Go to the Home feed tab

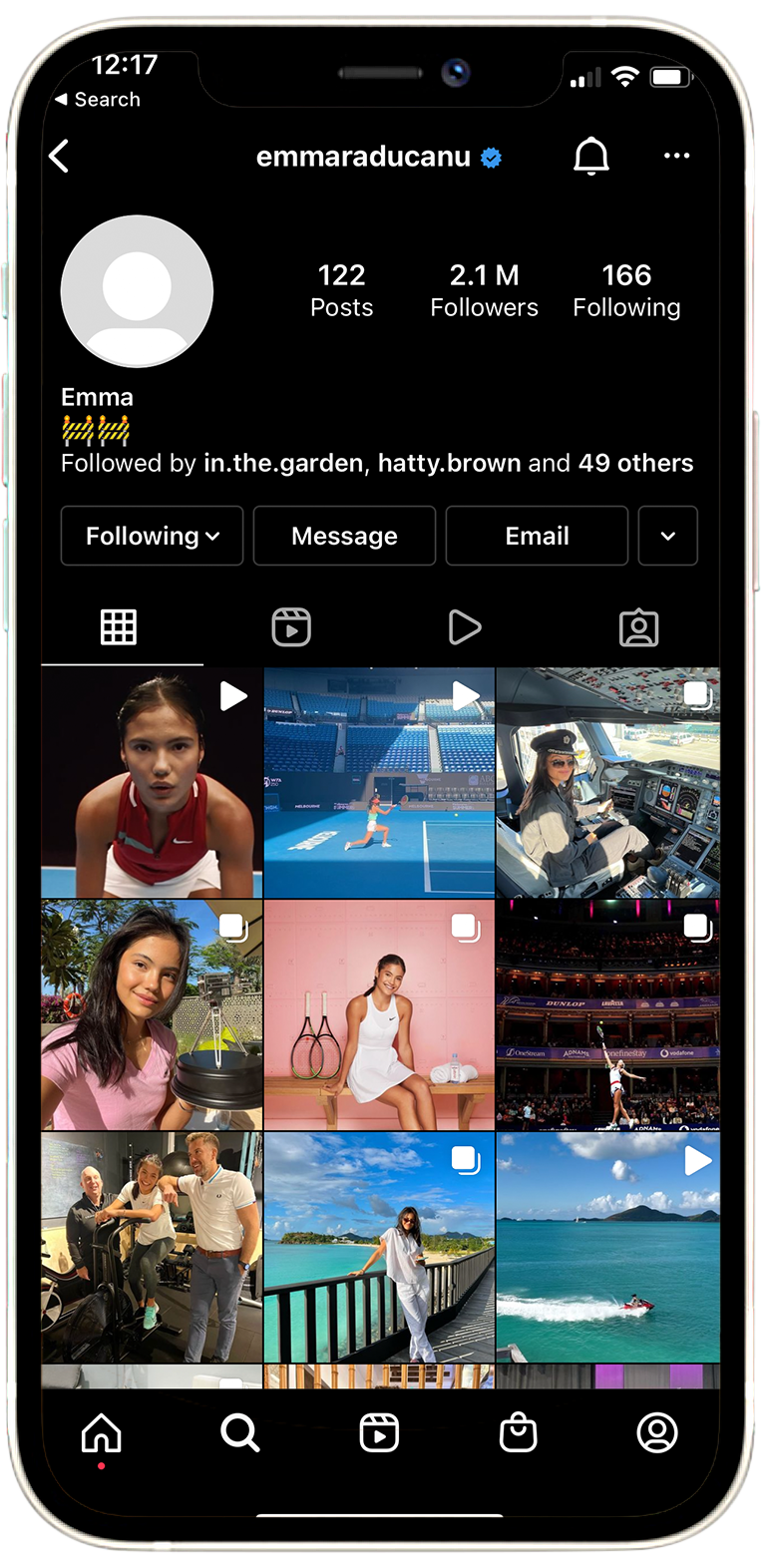pyautogui.click(x=101, y=1433)
